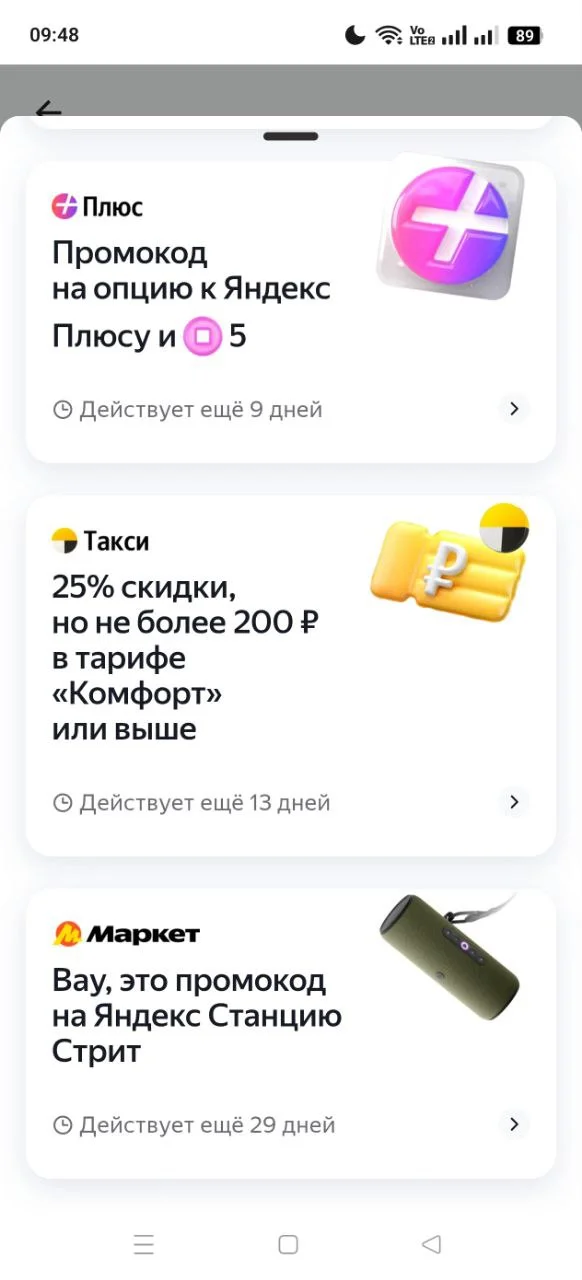
Task: Open the Yandex Plus promo code card
Action: [x=290, y=312]
